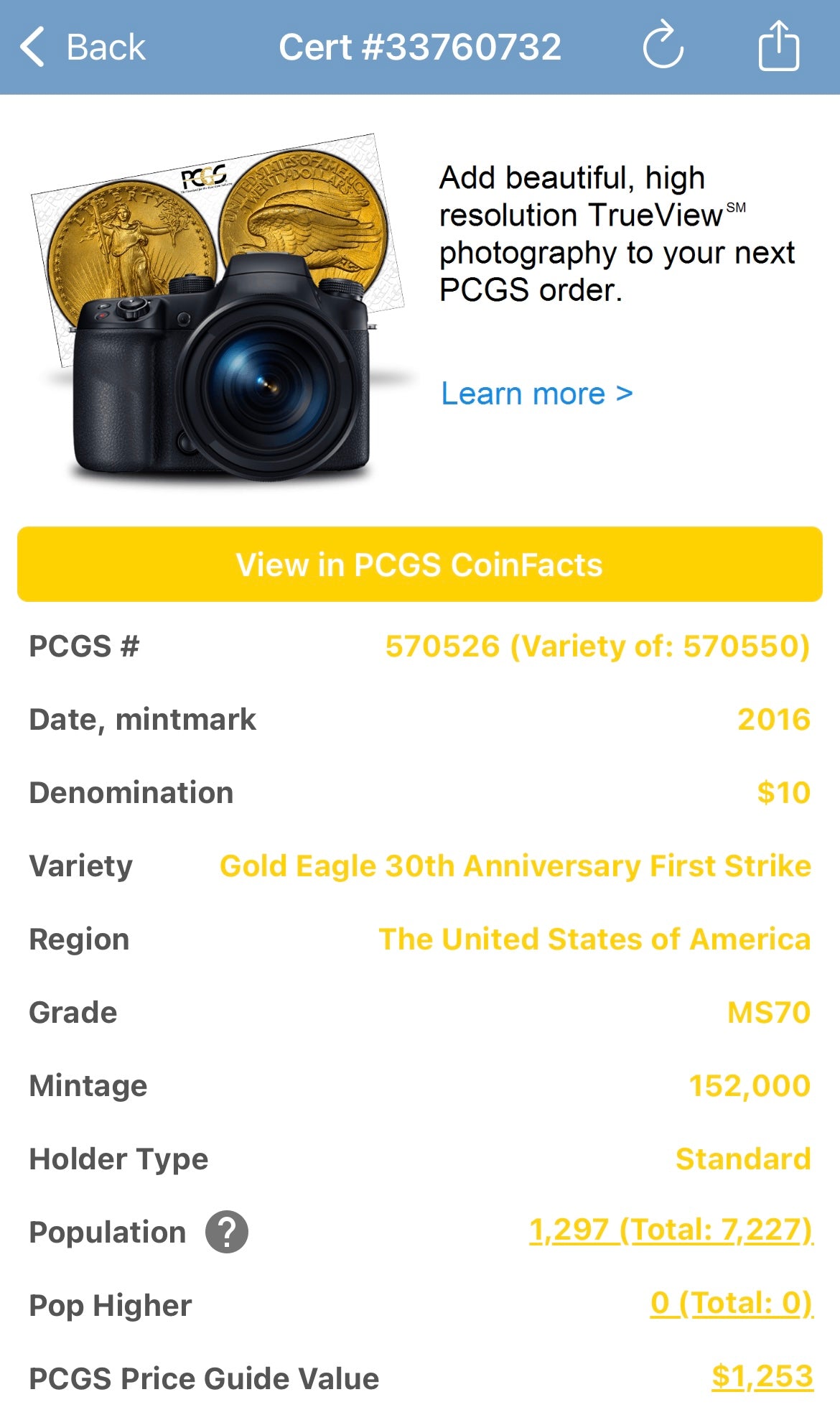Image resolution: width=840 pixels, height=1415 pixels.
Task: Tap the Holder Type Standard value
Action: tap(742, 1159)
